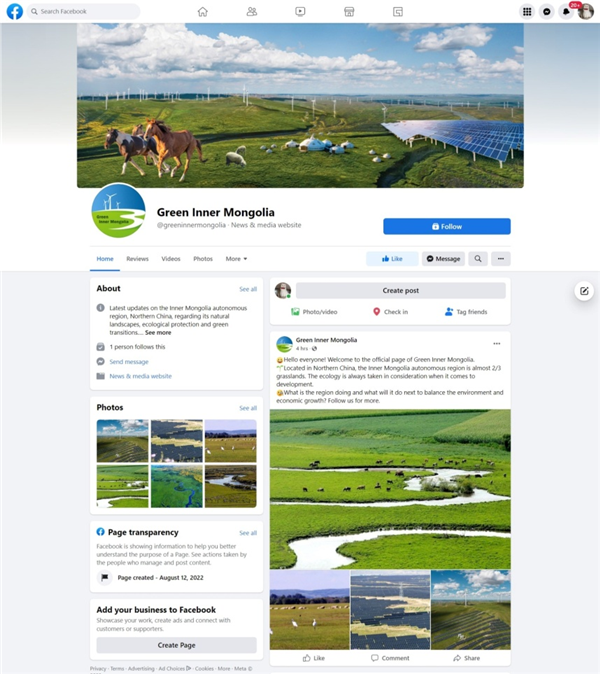Open the notifications bell

(x=566, y=11)
